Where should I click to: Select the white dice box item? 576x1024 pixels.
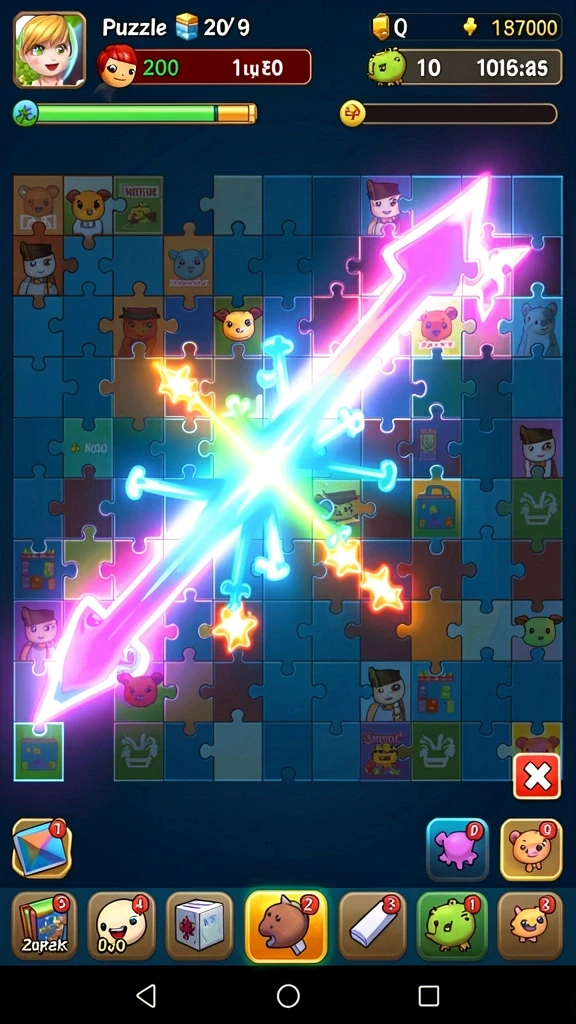coord(199,925)
